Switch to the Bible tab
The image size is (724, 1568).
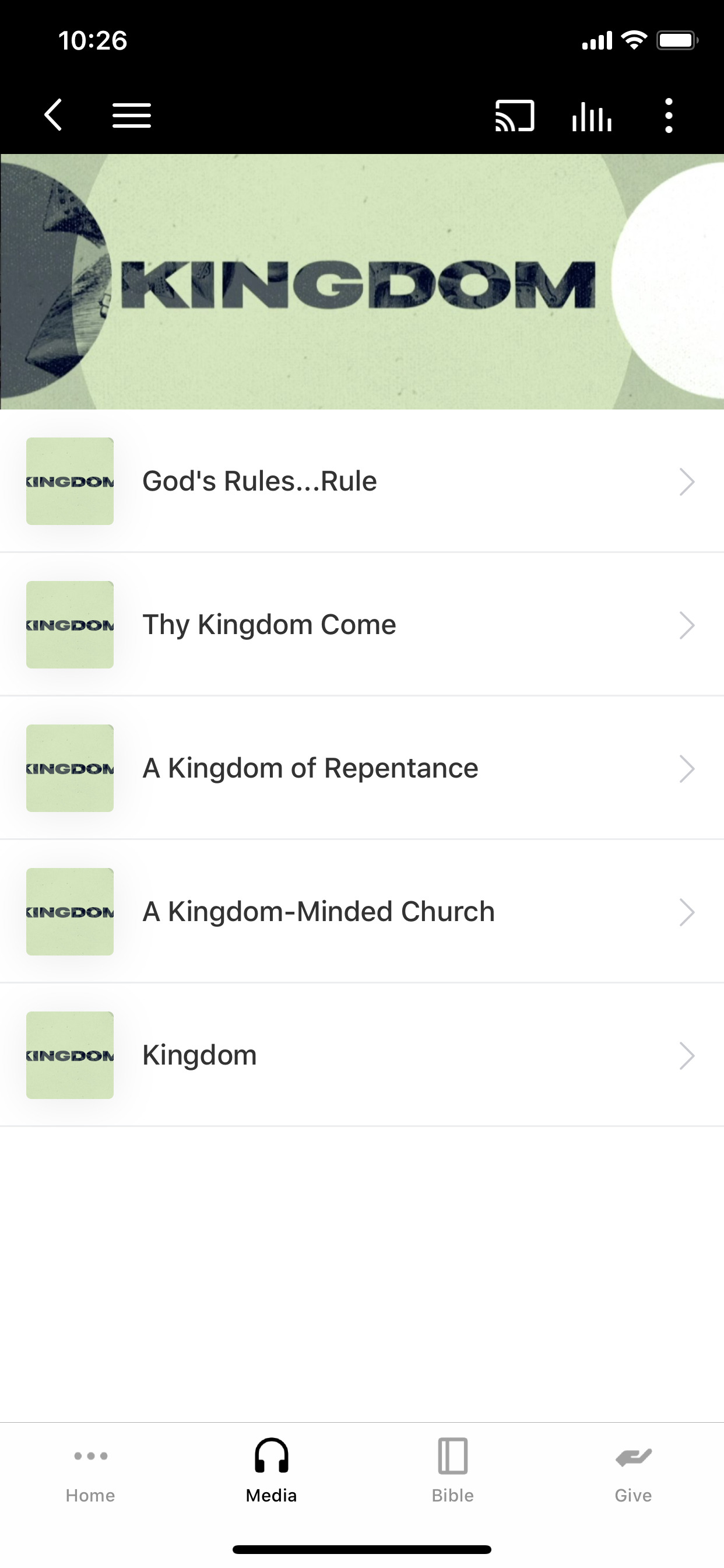coord(453,1471)
